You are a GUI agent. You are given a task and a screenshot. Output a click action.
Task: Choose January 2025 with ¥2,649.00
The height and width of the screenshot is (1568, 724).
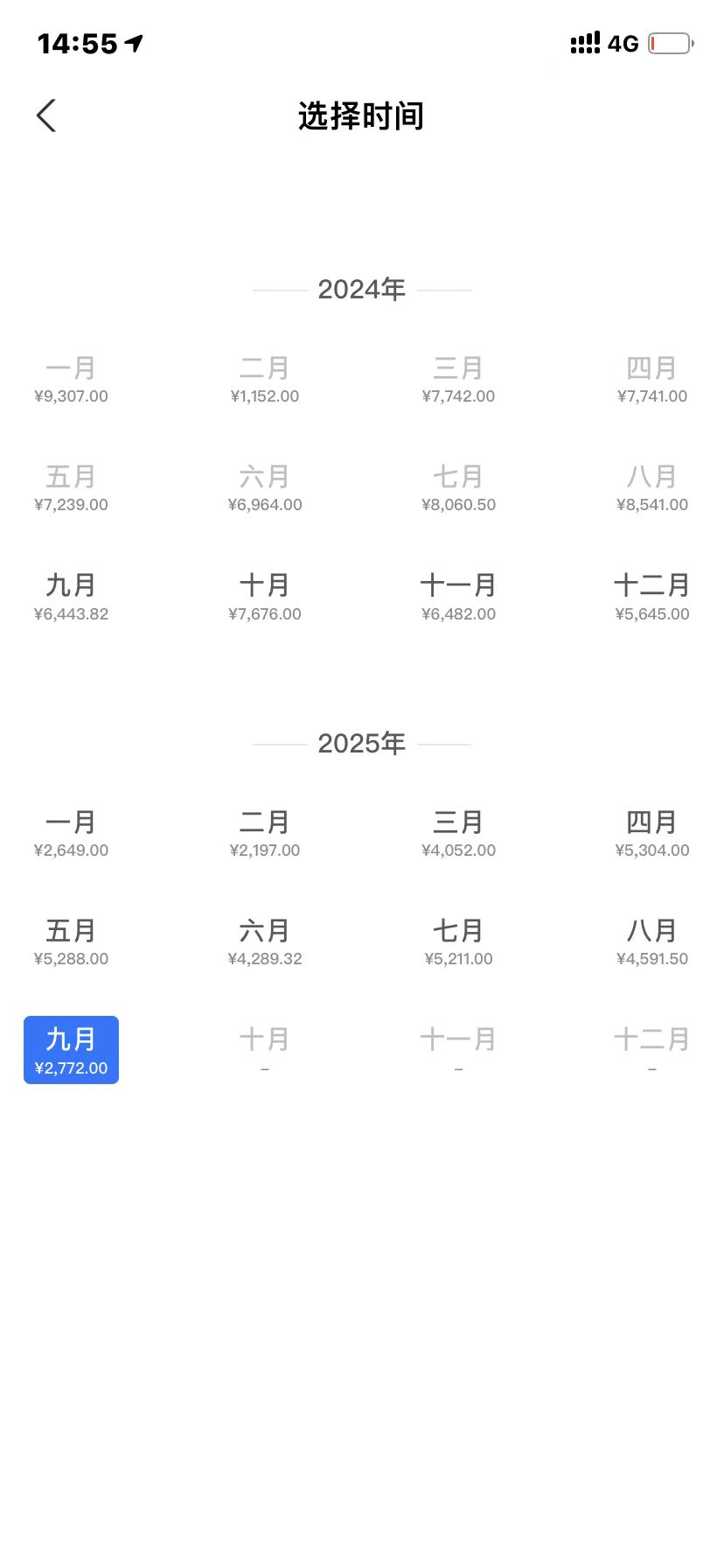[x=71, y=834]
